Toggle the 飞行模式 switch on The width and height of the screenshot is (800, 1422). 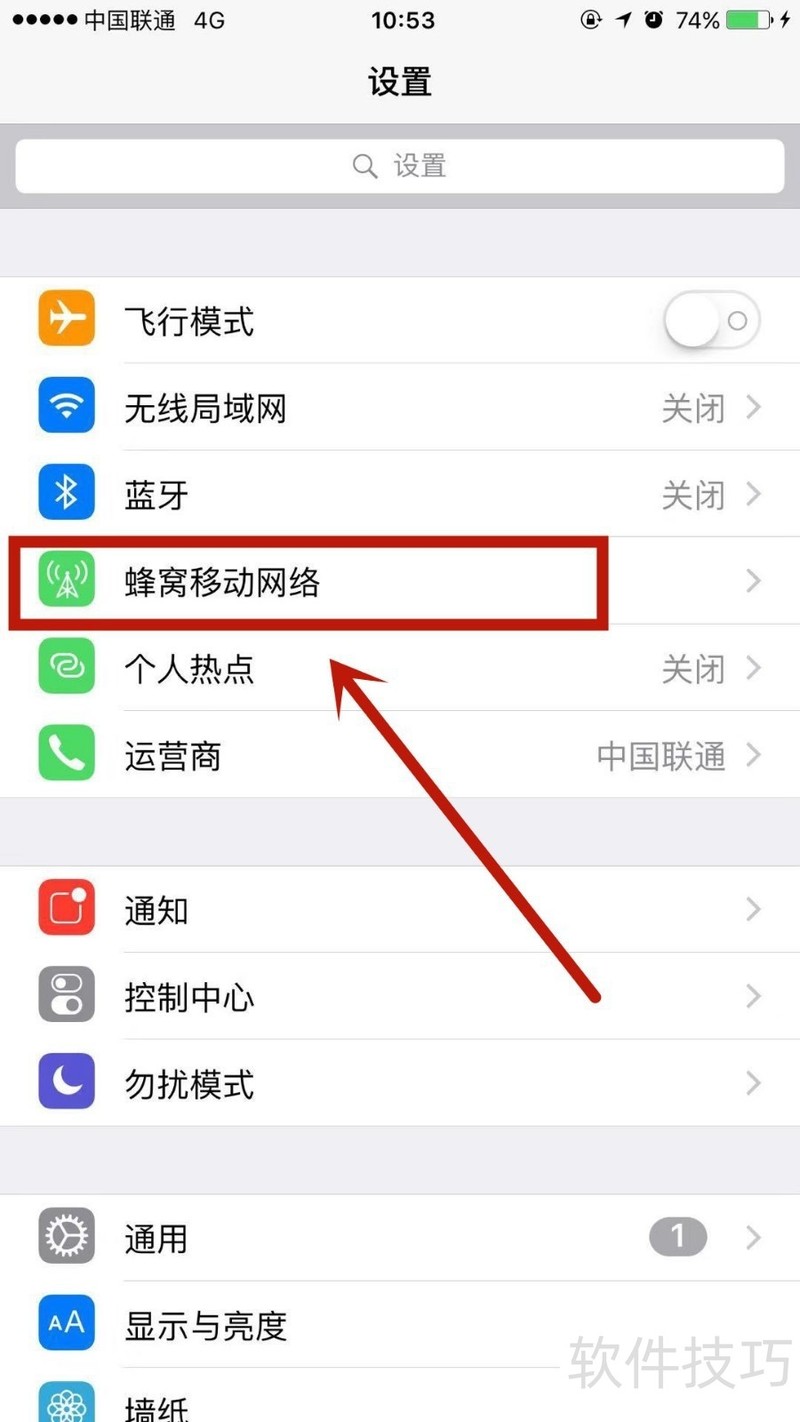711,321
